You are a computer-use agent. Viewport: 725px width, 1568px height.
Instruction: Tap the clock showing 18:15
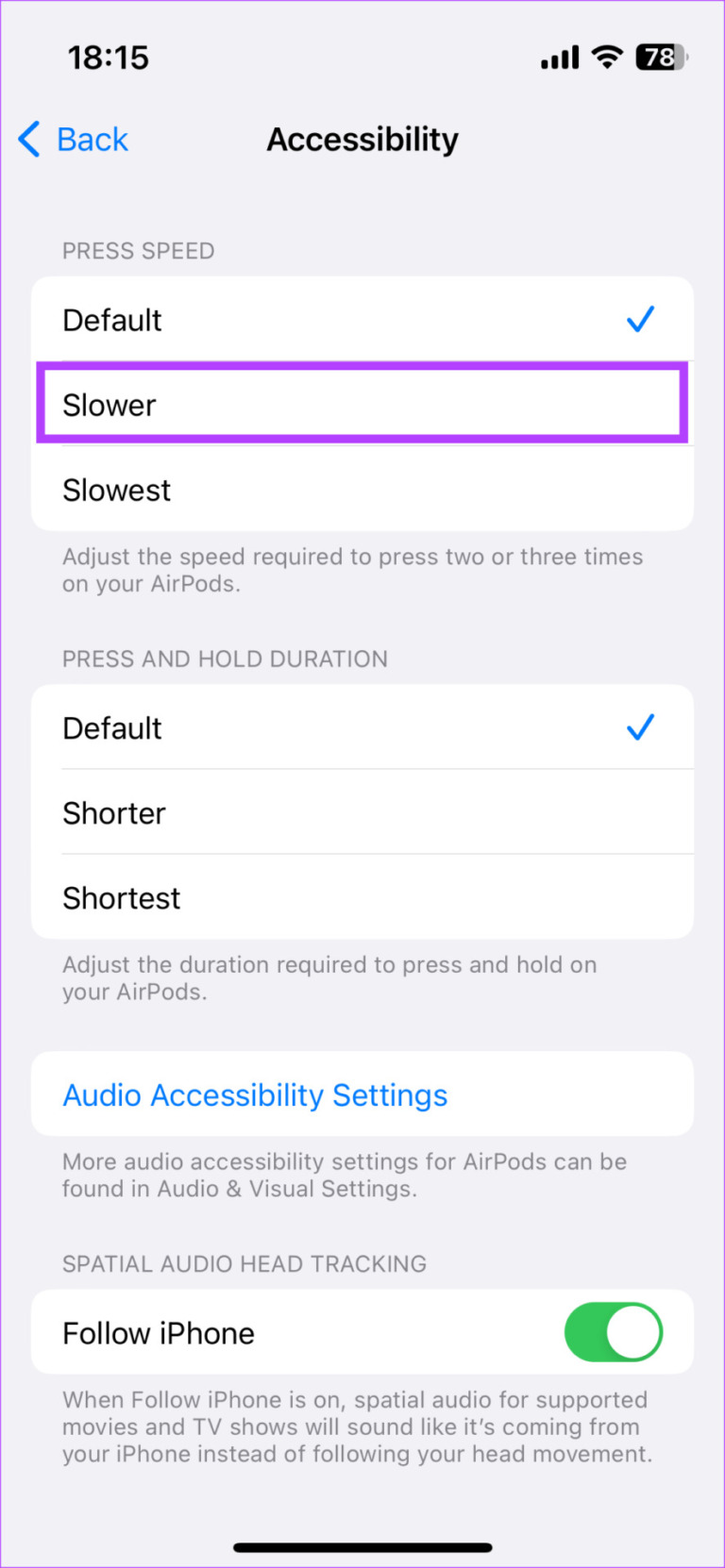(109, 58)
